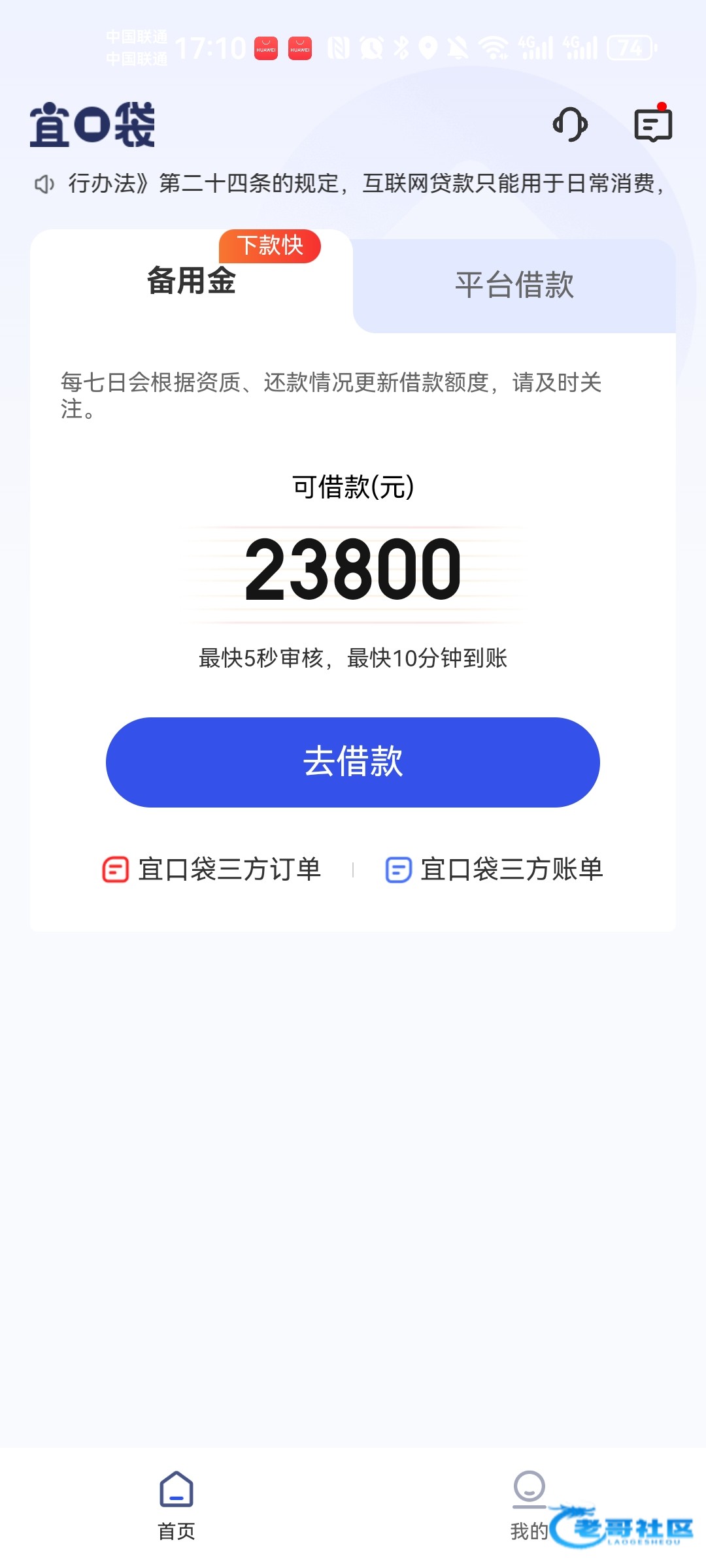Switch to the 平台借款 tab
The height and width of the screenshot is (1568, 706).
[514, 286]
